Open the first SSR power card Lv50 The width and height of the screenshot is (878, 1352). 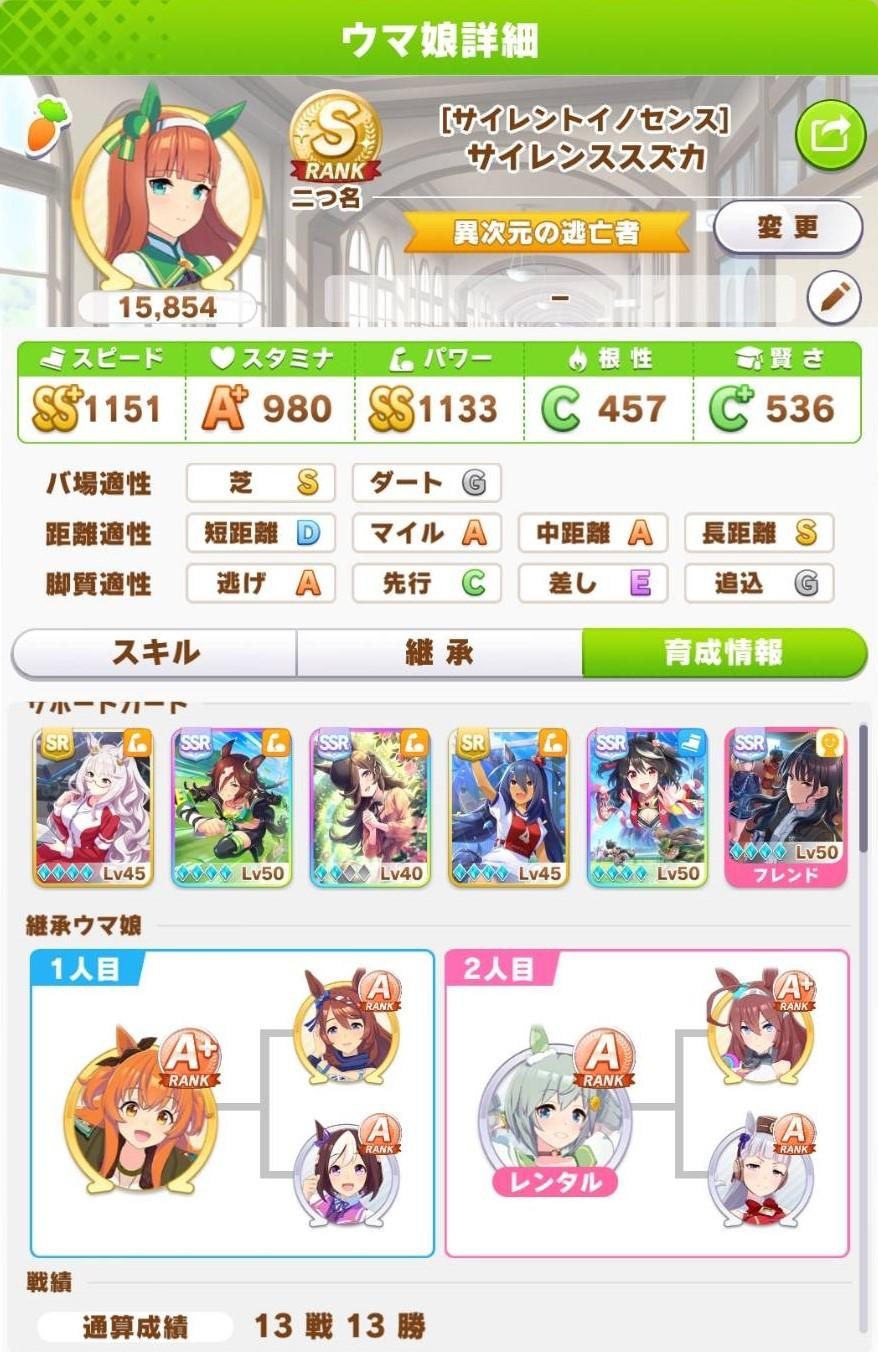[x=231, y=807]
